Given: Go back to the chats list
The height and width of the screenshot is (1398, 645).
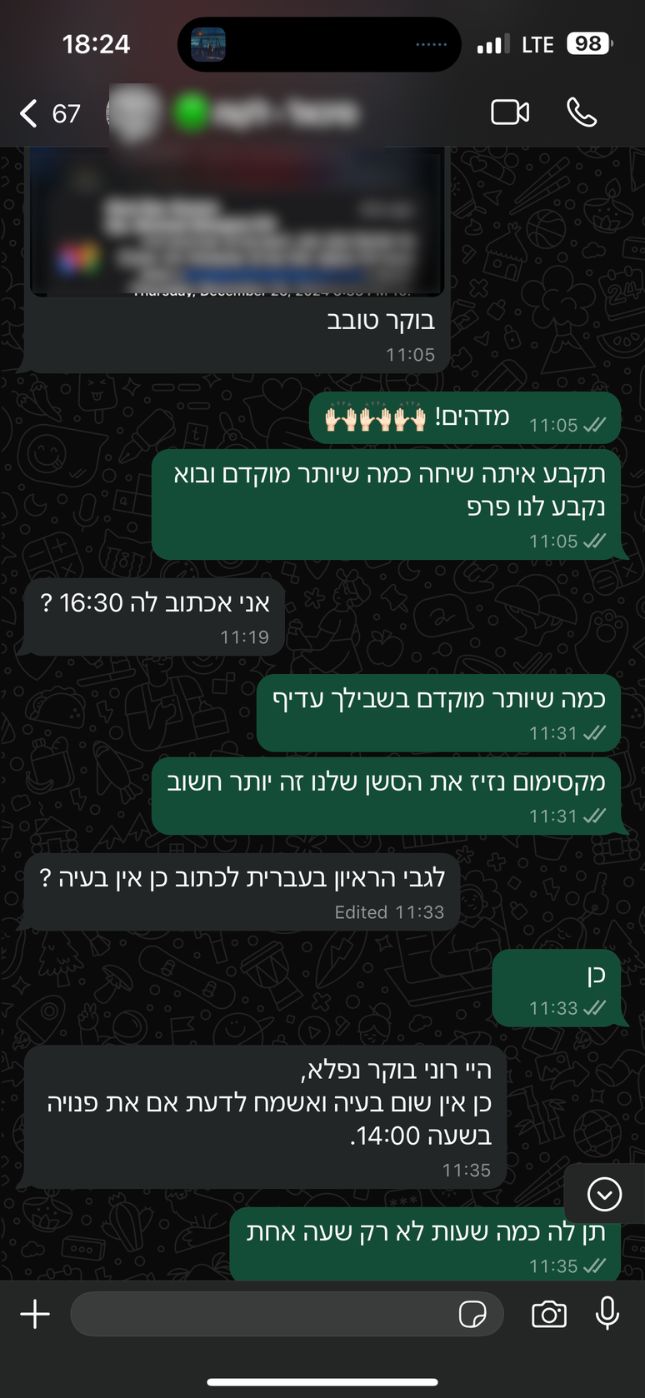Looking at the screenshot, I should [48, 113].
